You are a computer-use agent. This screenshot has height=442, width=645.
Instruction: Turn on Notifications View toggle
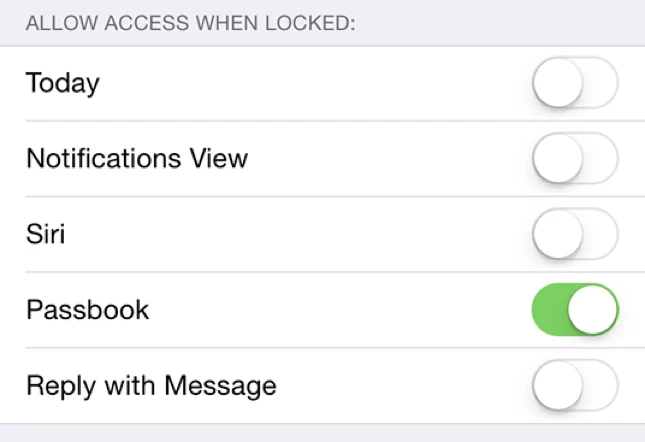(x=575, y=159)
